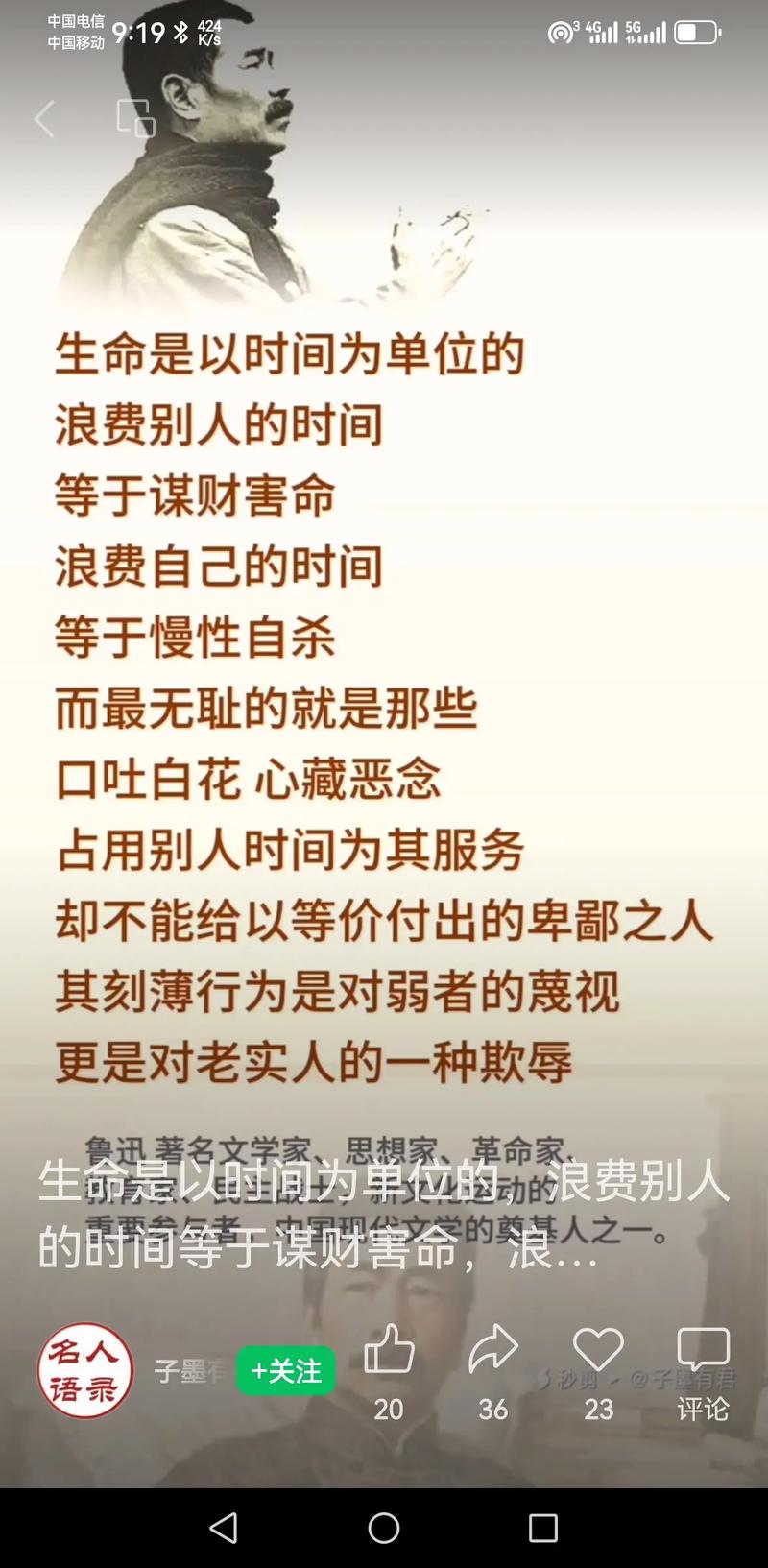Tap the green +关注 follow button
768x1568 pixels.
pos(284,1370)
